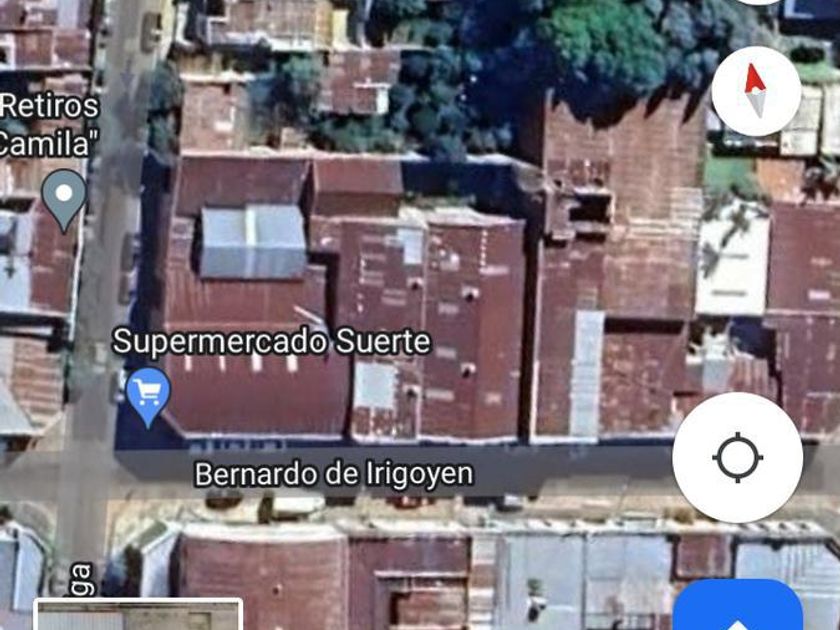
Task: Tap the compass to reset map north
Action: tap(756, 91)
